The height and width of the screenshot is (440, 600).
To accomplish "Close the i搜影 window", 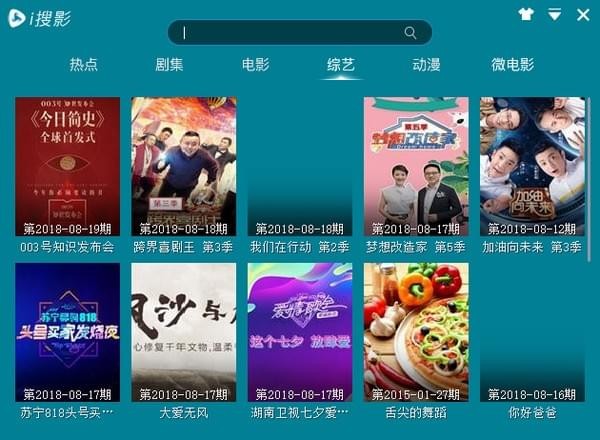I will pyautogui.click(x=583, y=14).
